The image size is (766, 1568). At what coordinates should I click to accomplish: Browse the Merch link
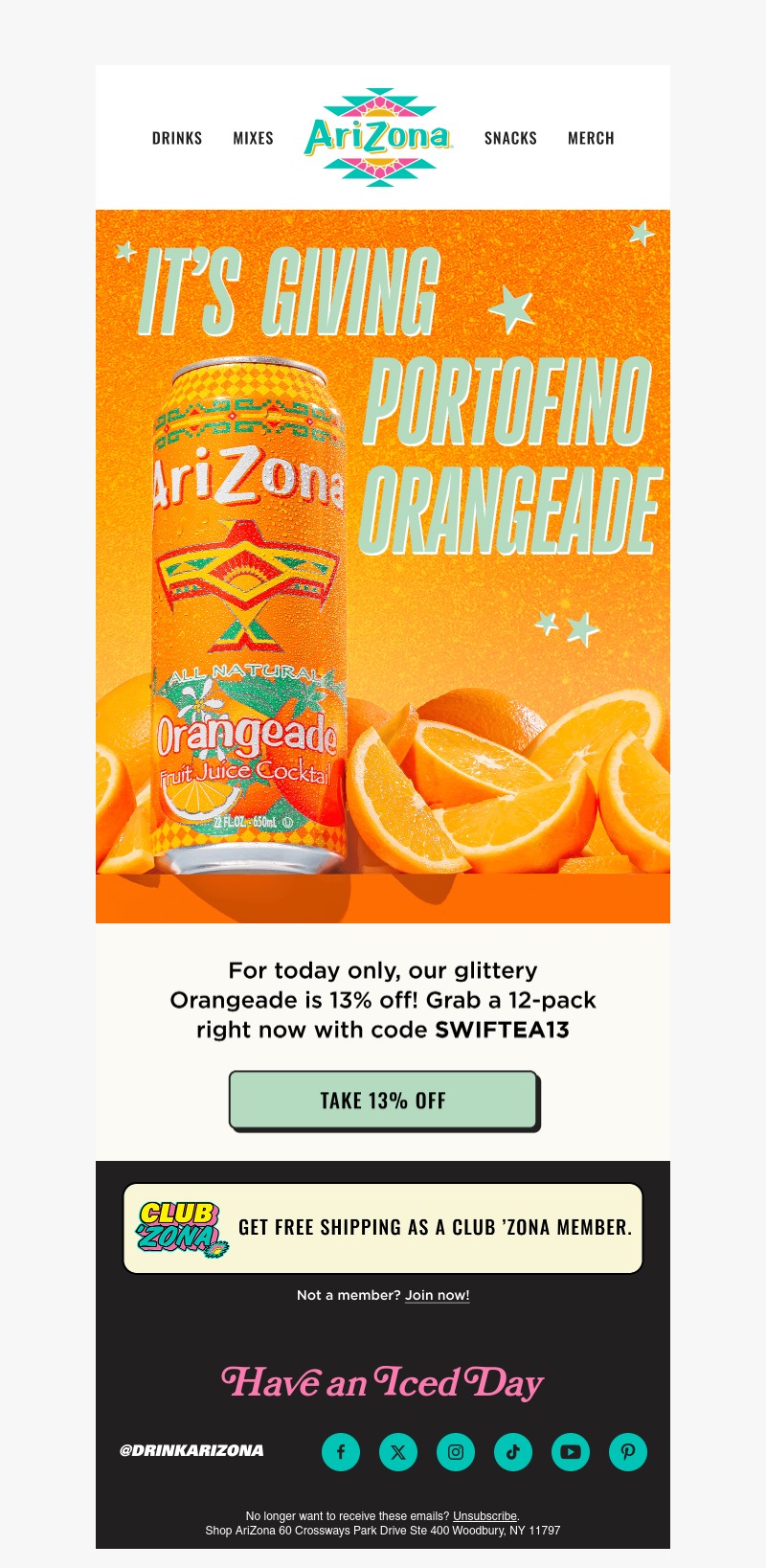[x=591, y=138]
